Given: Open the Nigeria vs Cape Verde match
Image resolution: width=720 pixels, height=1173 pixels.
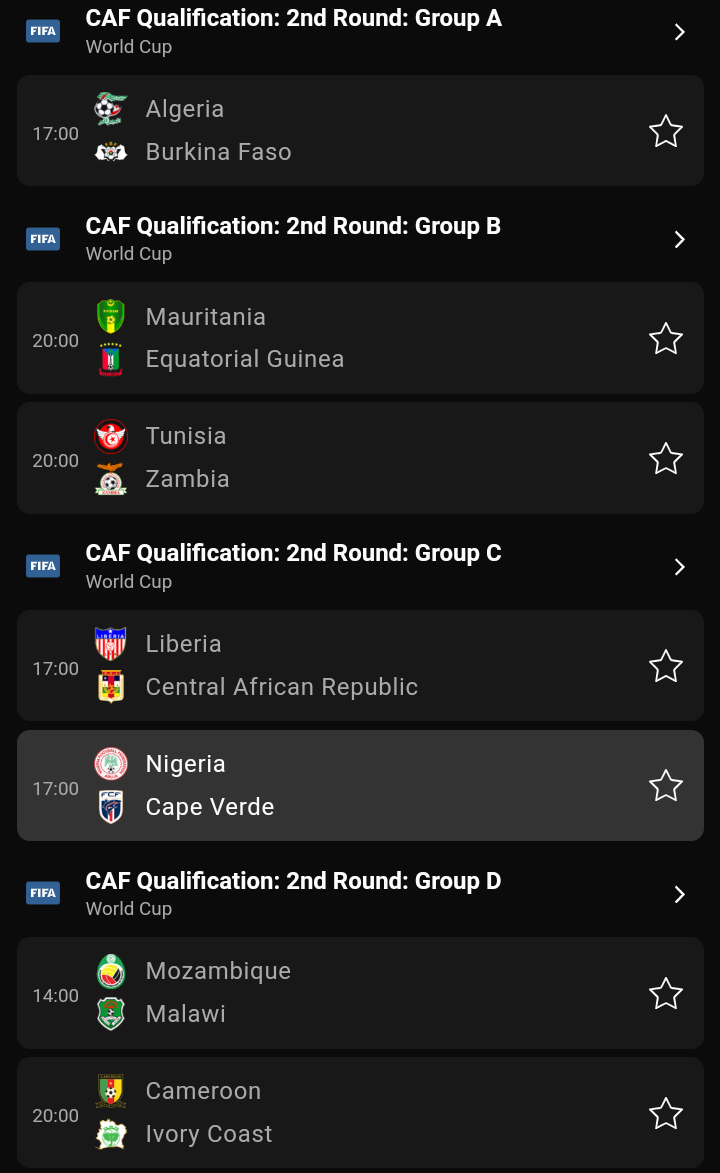Looking at the screenshot, I should pyautogui.click(x=360, y=785).
